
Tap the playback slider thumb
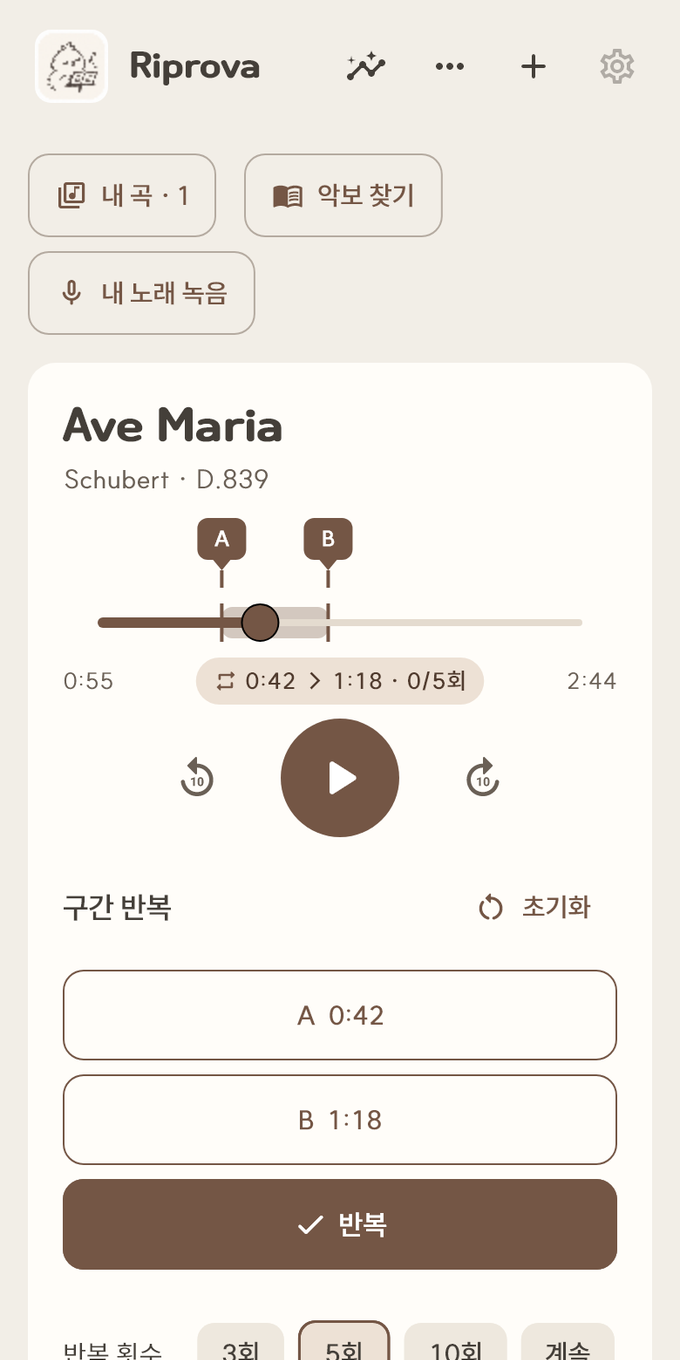tap(260, 623)
